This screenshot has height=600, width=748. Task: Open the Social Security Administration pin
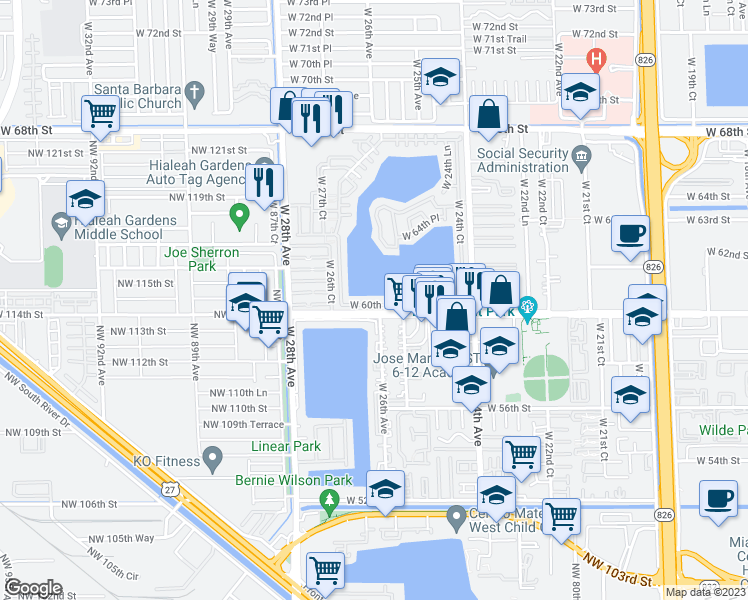[x=582, y=159]
